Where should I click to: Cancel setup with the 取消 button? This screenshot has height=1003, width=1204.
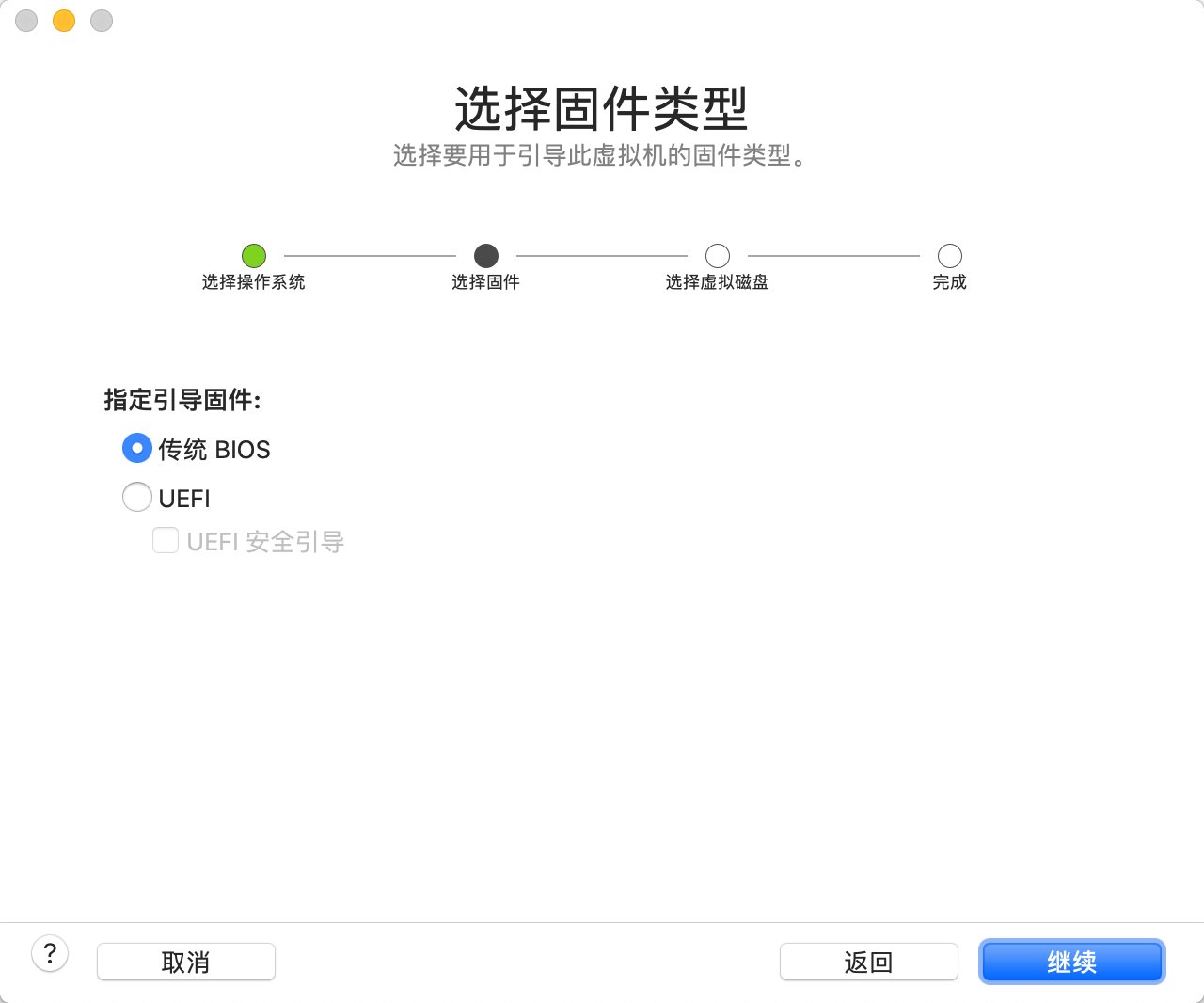(x=186, y=962)
